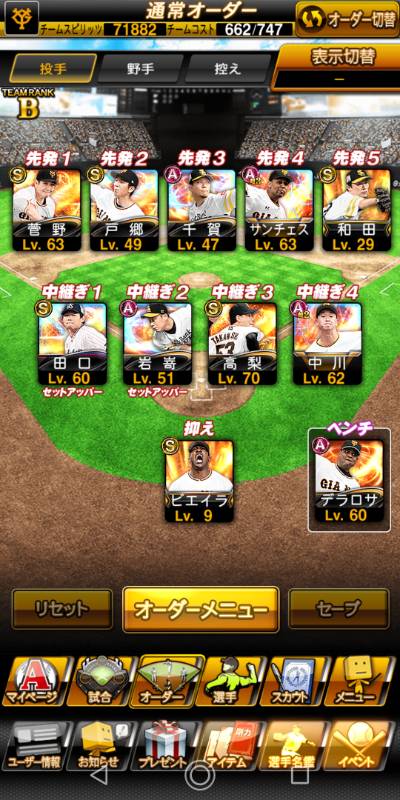Select closer ビエイラ card
Screen dimensions: 400x800
pyautogui.click(x=199, y=481)
